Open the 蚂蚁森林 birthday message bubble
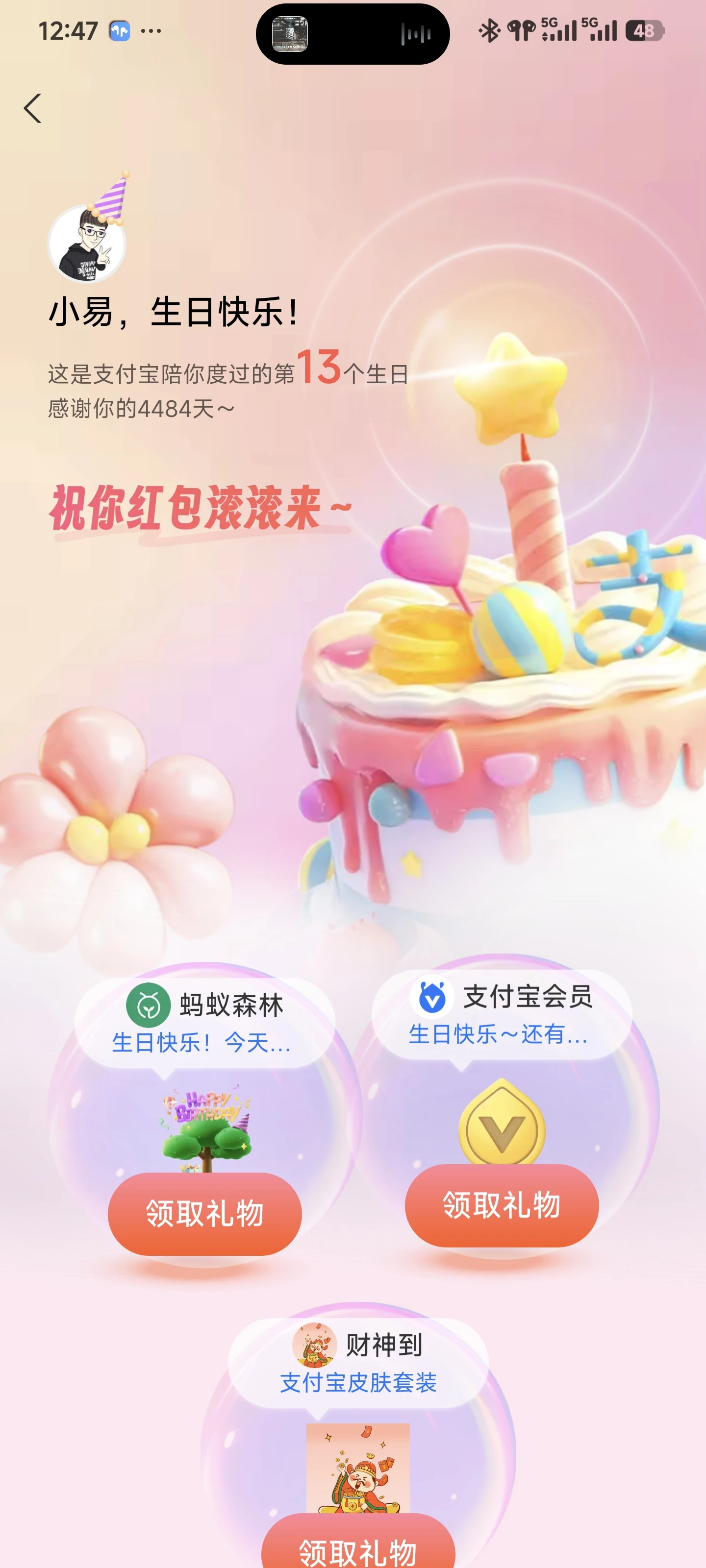This screenshot has width=706, height=1568. point(204,1023)
